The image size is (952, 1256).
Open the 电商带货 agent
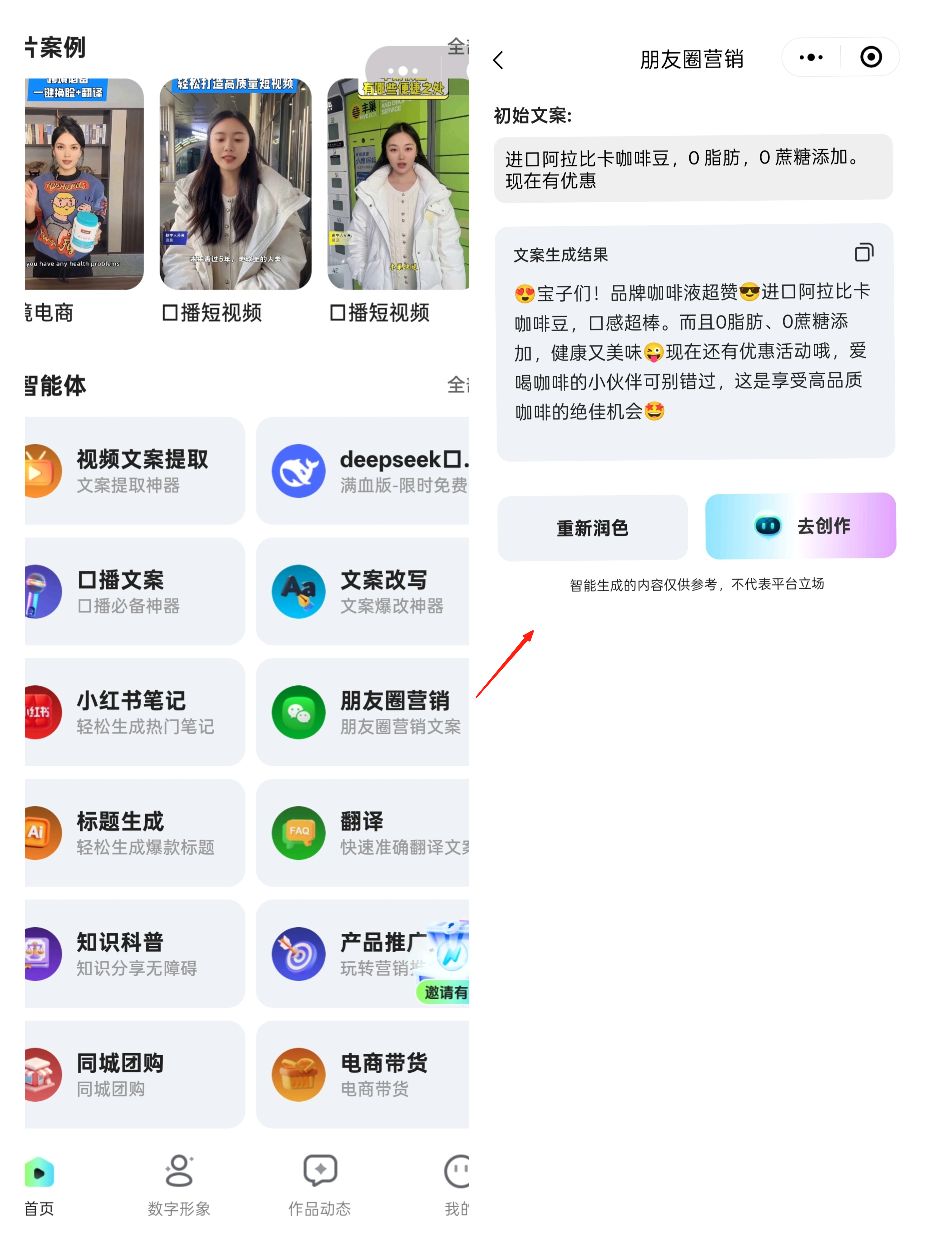363,1074
